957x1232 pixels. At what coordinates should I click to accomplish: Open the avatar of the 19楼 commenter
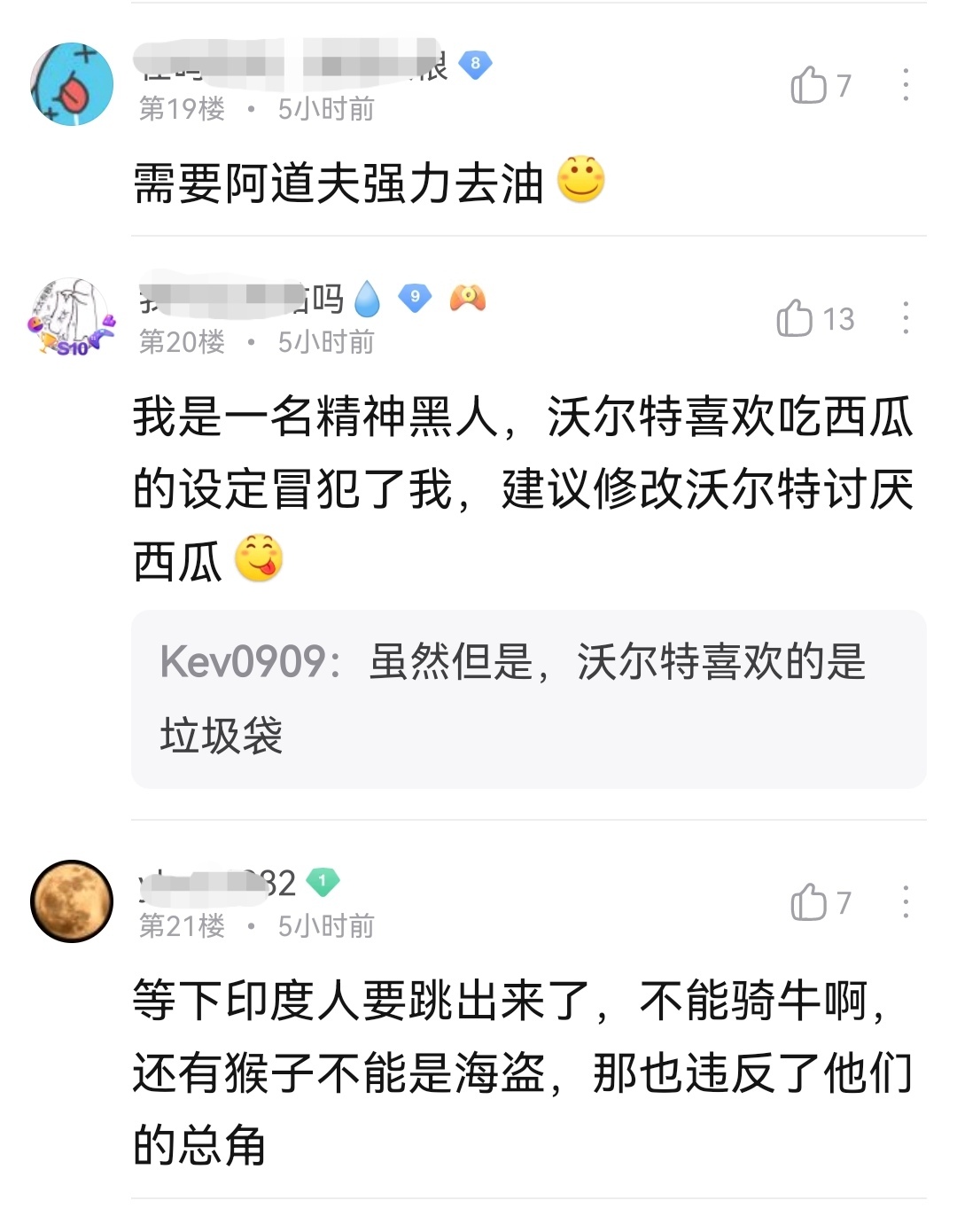(x=73, y=84)
